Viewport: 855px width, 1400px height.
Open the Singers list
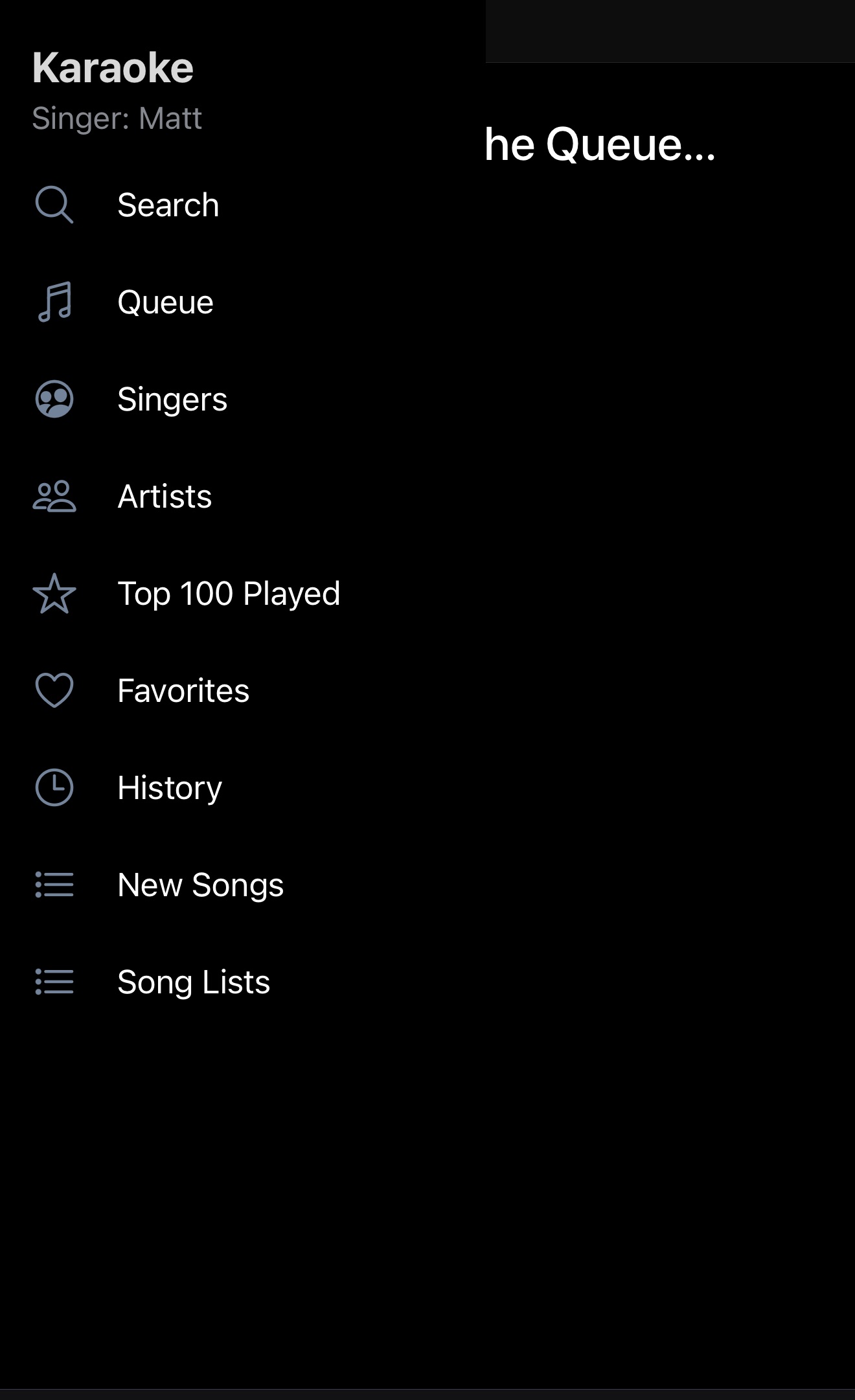(172, 400)
